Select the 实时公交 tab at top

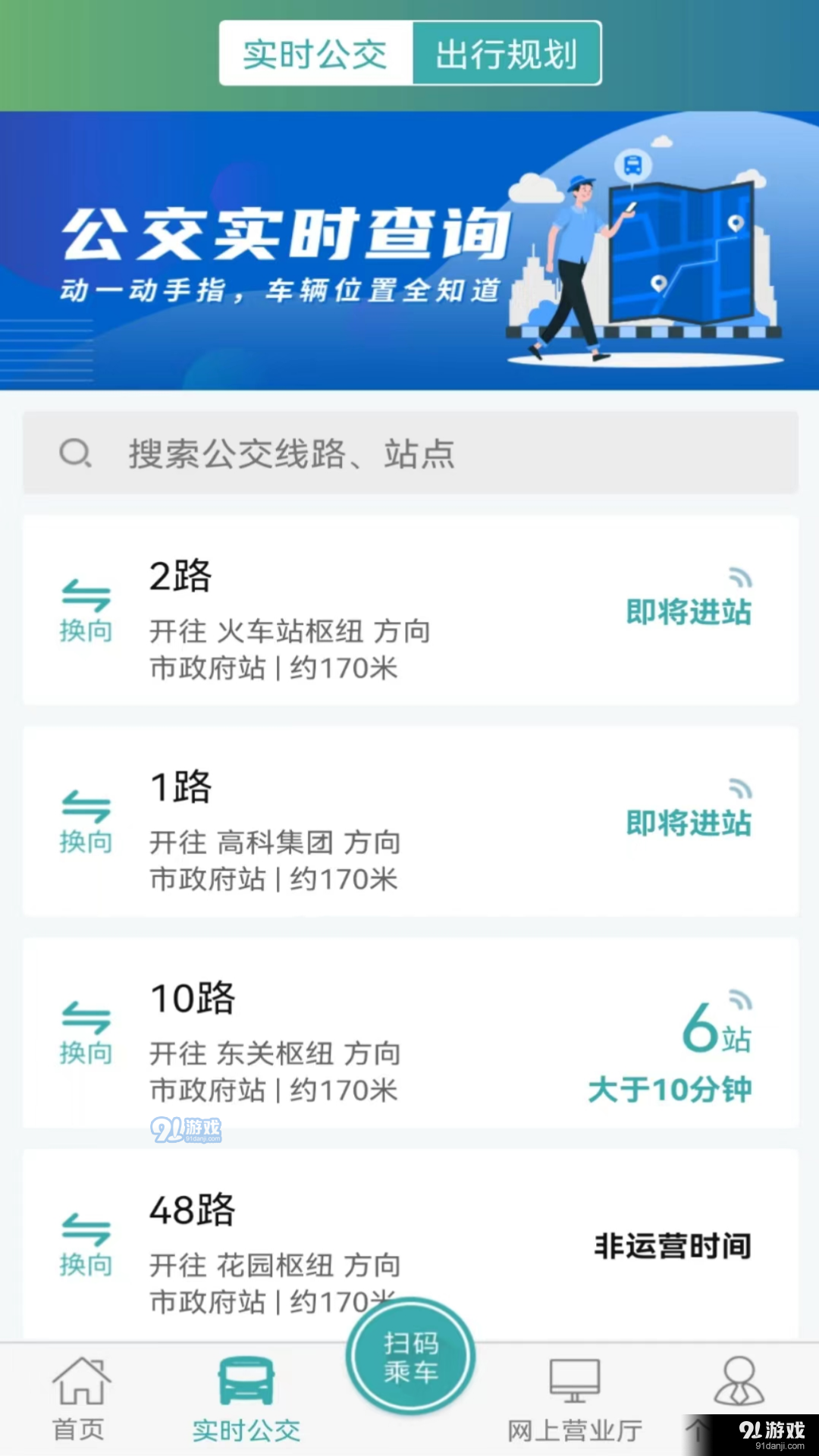point(313,53)
